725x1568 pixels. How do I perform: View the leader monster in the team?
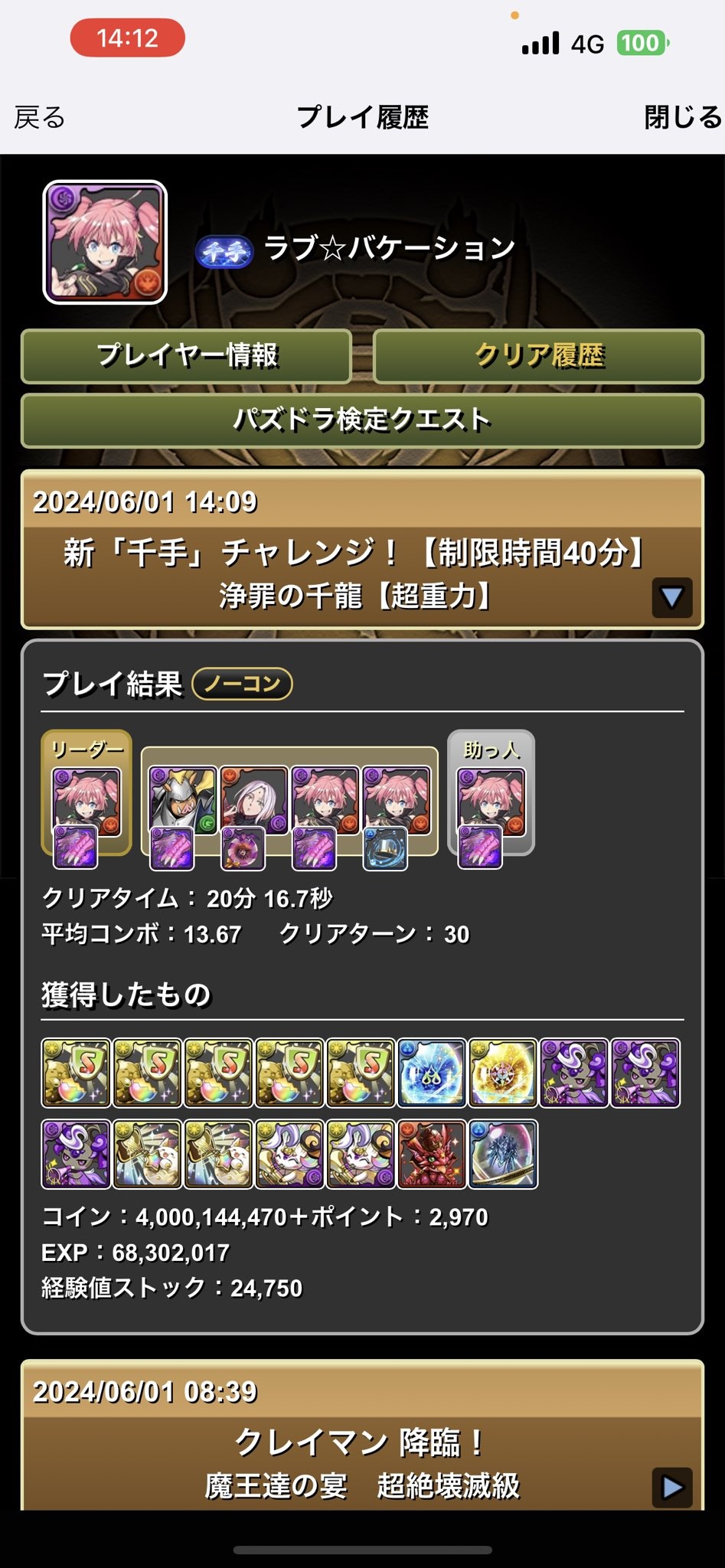(x=86, y=803)
